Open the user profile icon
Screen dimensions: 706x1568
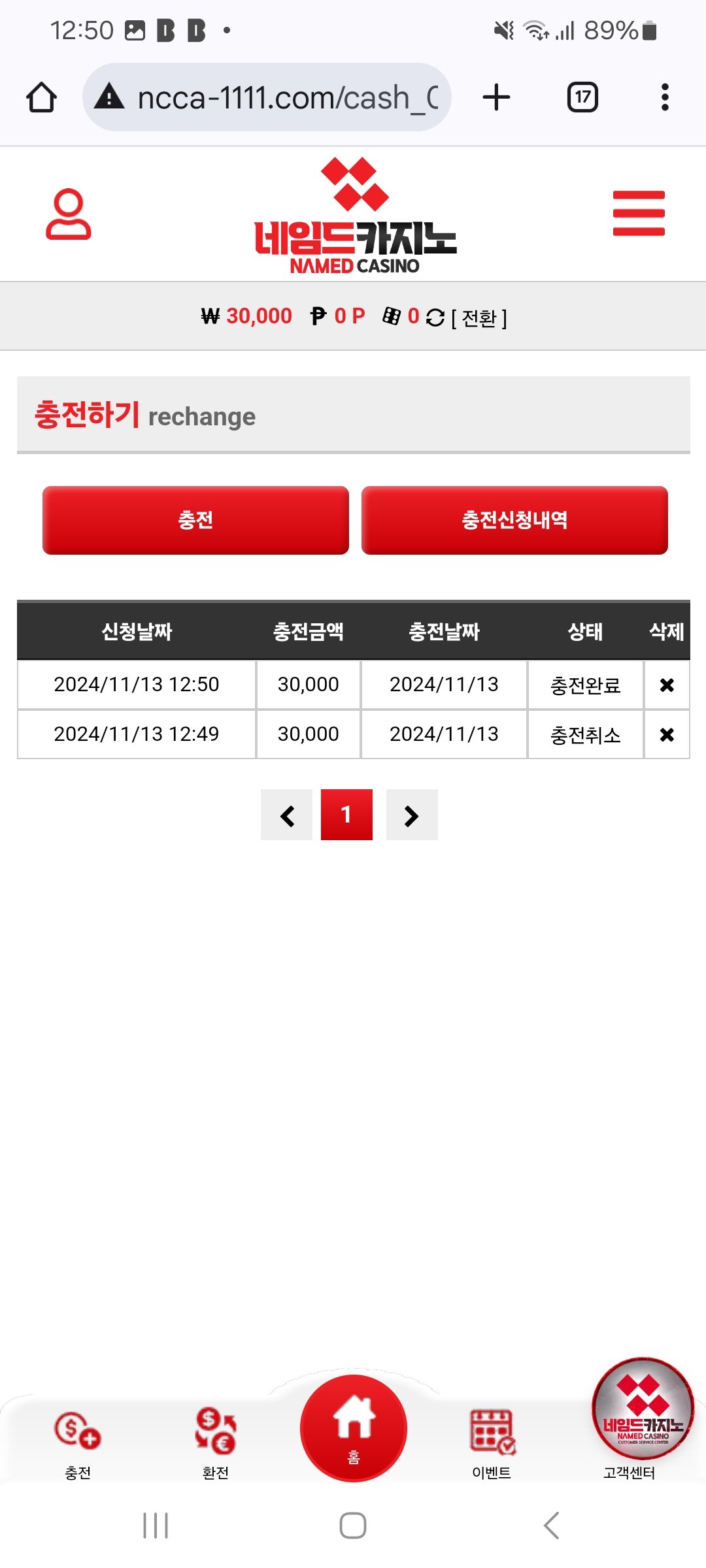[68, 214]
